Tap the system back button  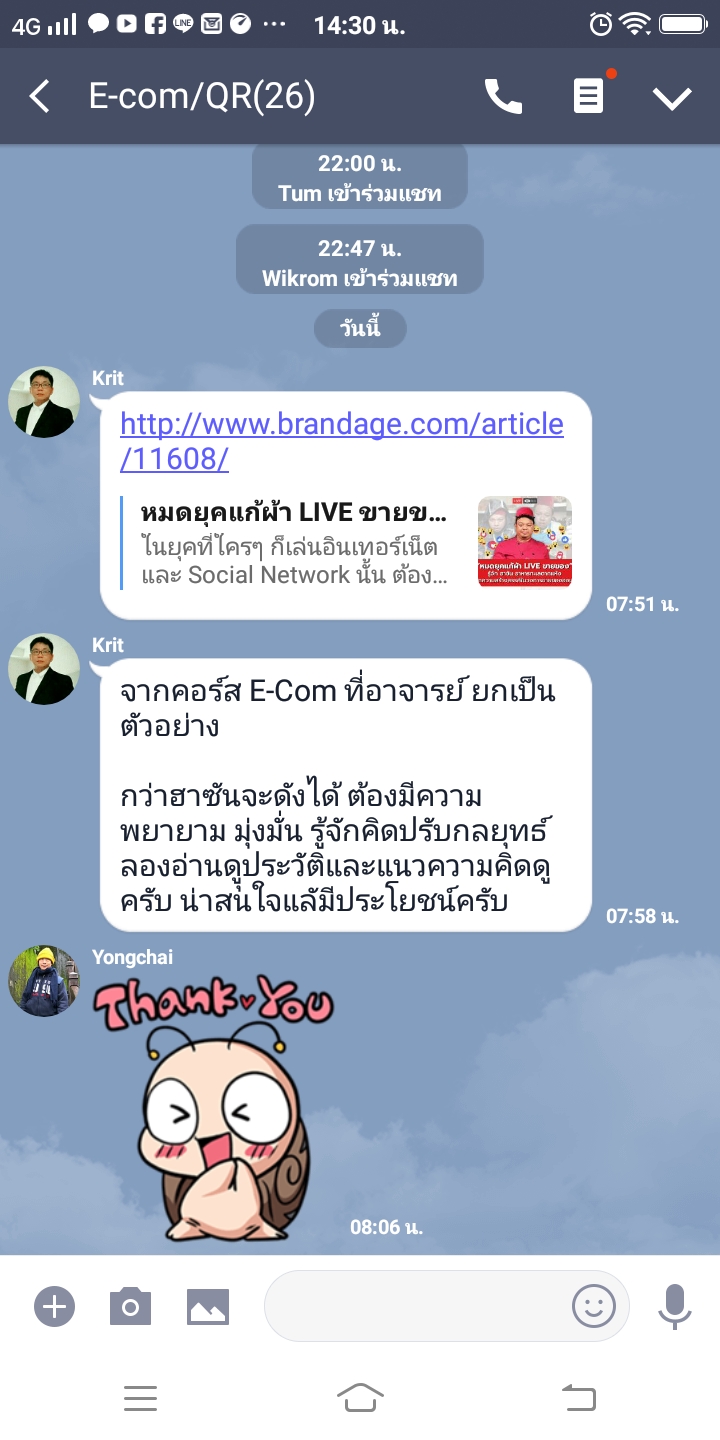coord(579,1398)
